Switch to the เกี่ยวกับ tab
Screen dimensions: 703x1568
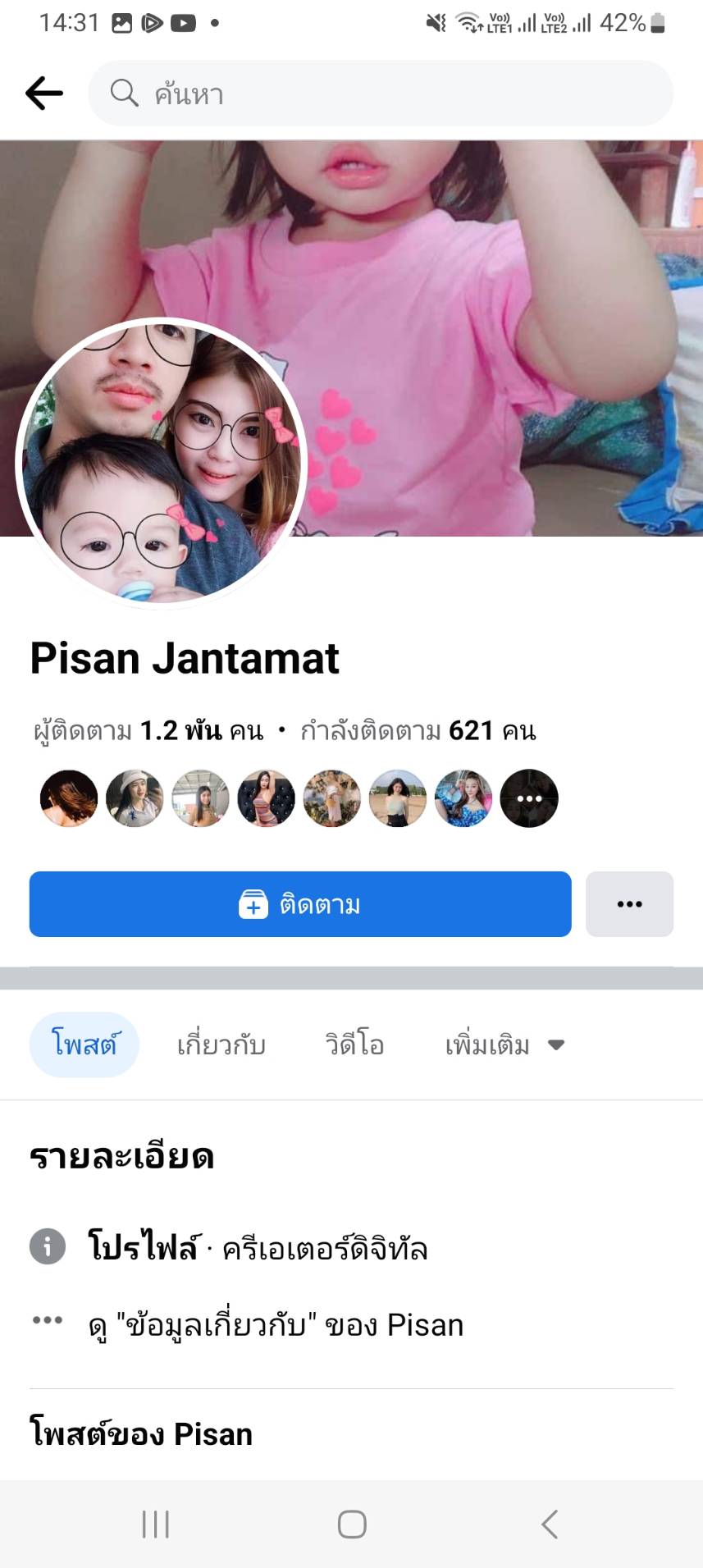221,1045
